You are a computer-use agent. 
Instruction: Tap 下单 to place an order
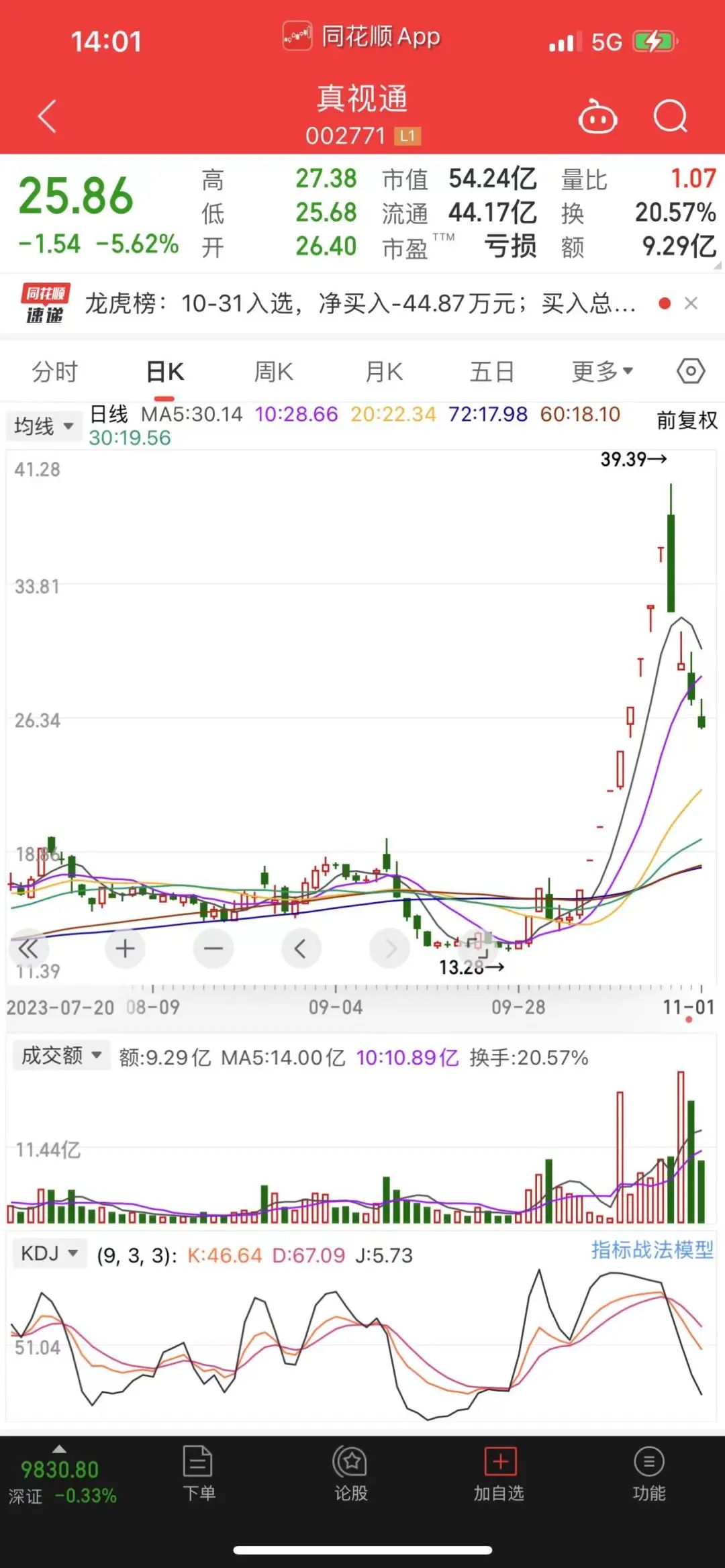pyautogui.click(x=199, y=1474)
